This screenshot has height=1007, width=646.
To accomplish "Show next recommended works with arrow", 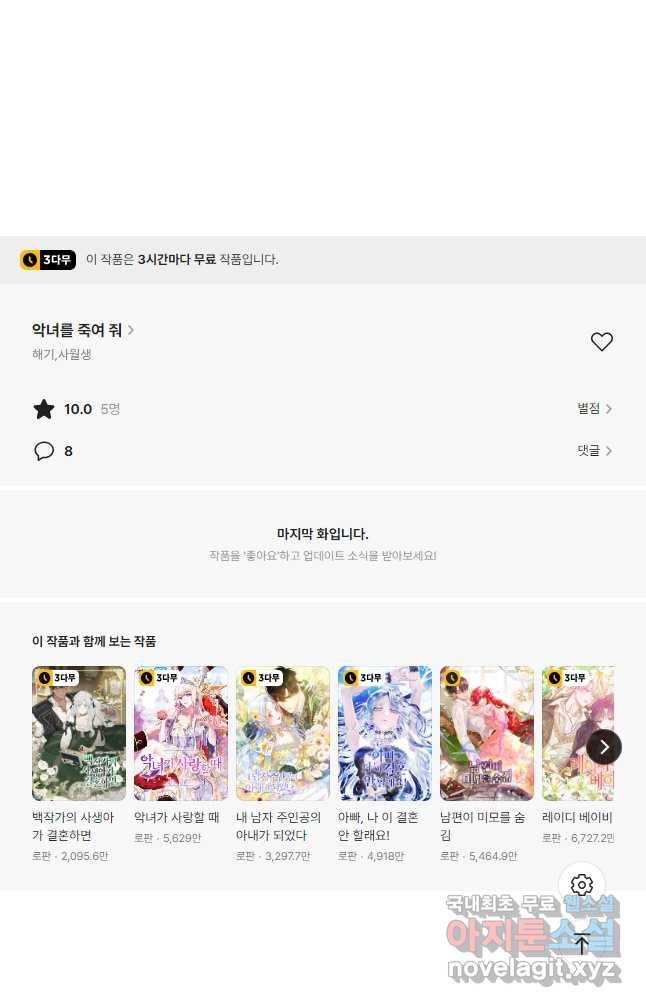I will click(604, 747).
